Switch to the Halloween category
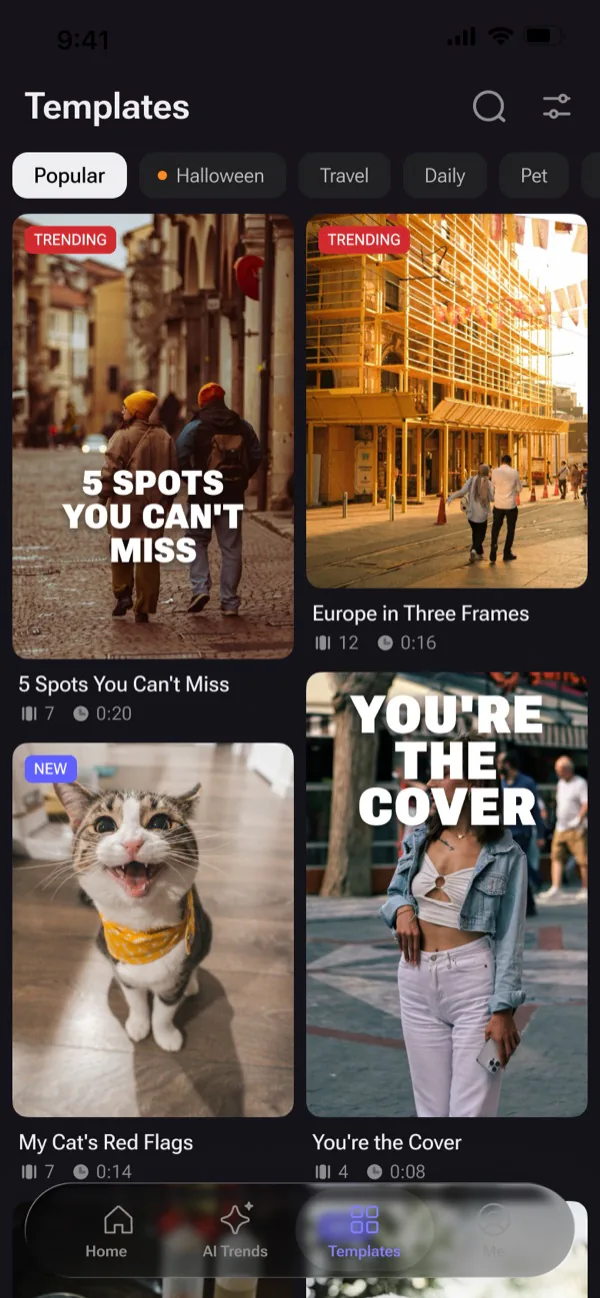Image resolution: width=600 pixels, height=1298 pixels. (x=212, y=176)
